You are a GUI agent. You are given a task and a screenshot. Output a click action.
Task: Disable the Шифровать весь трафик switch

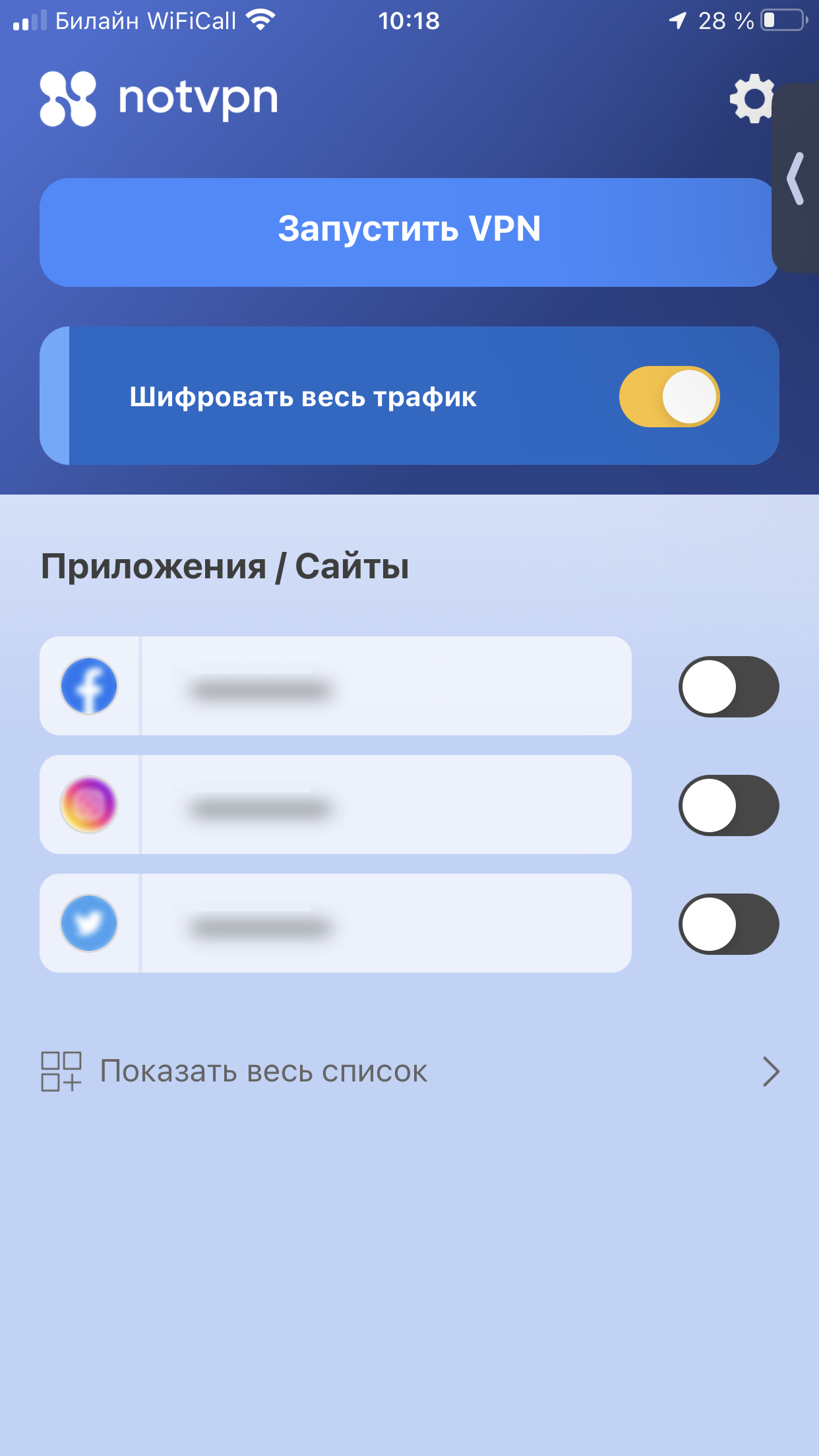coord(669,396)
